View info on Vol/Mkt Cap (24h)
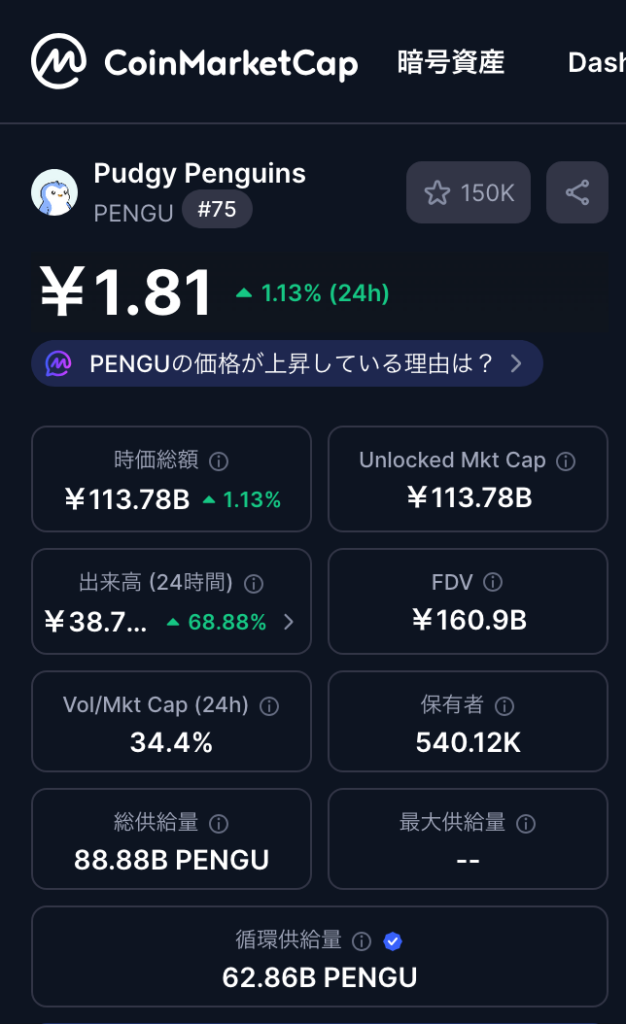Image resolution: width=626 pixels, height=1024 pixels. (269, 706)
